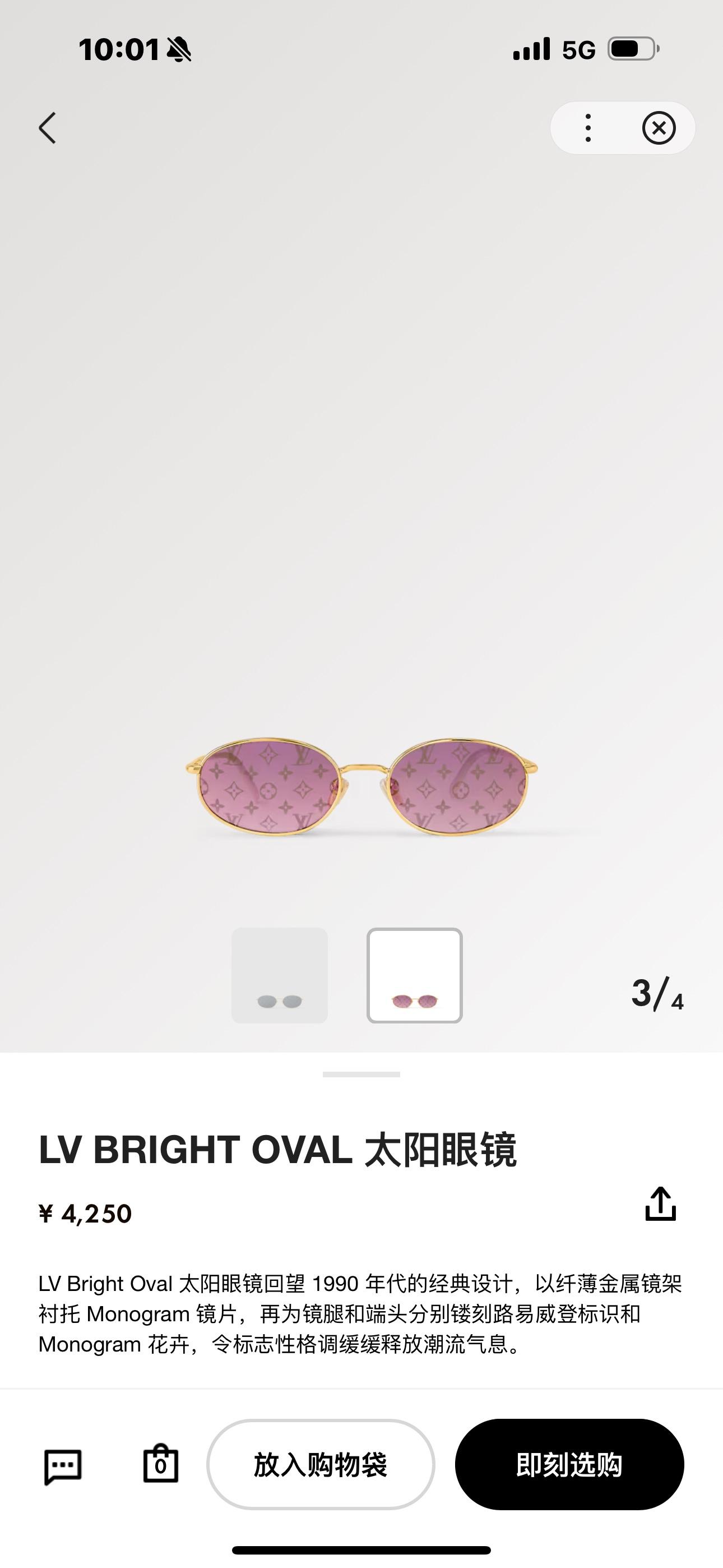Open the shopping bag
Image resolution: width=723 pixels, height=1568 pixels.
[x=161, y=1463]
